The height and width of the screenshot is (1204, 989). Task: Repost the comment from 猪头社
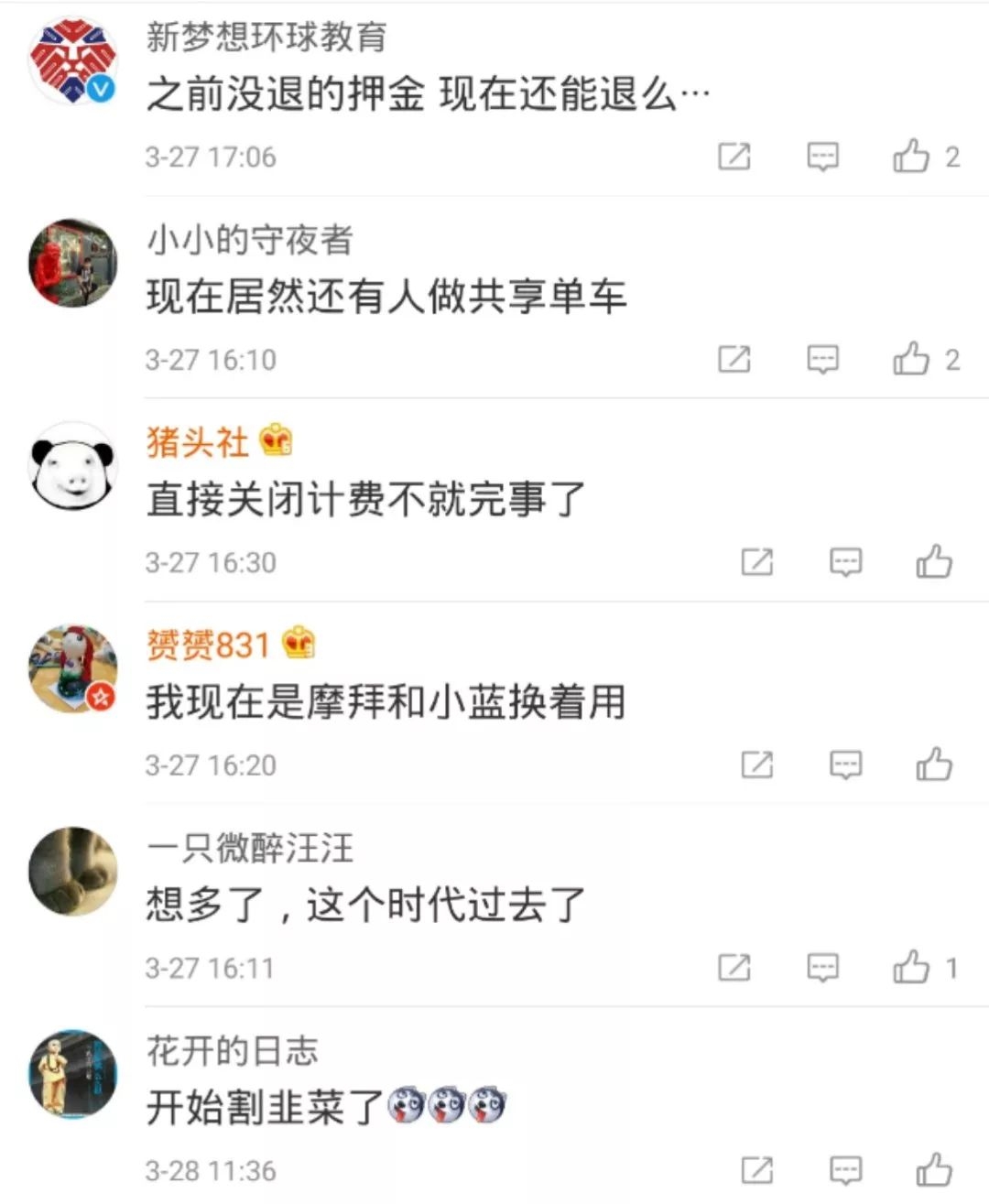click(x=756, y=561)
